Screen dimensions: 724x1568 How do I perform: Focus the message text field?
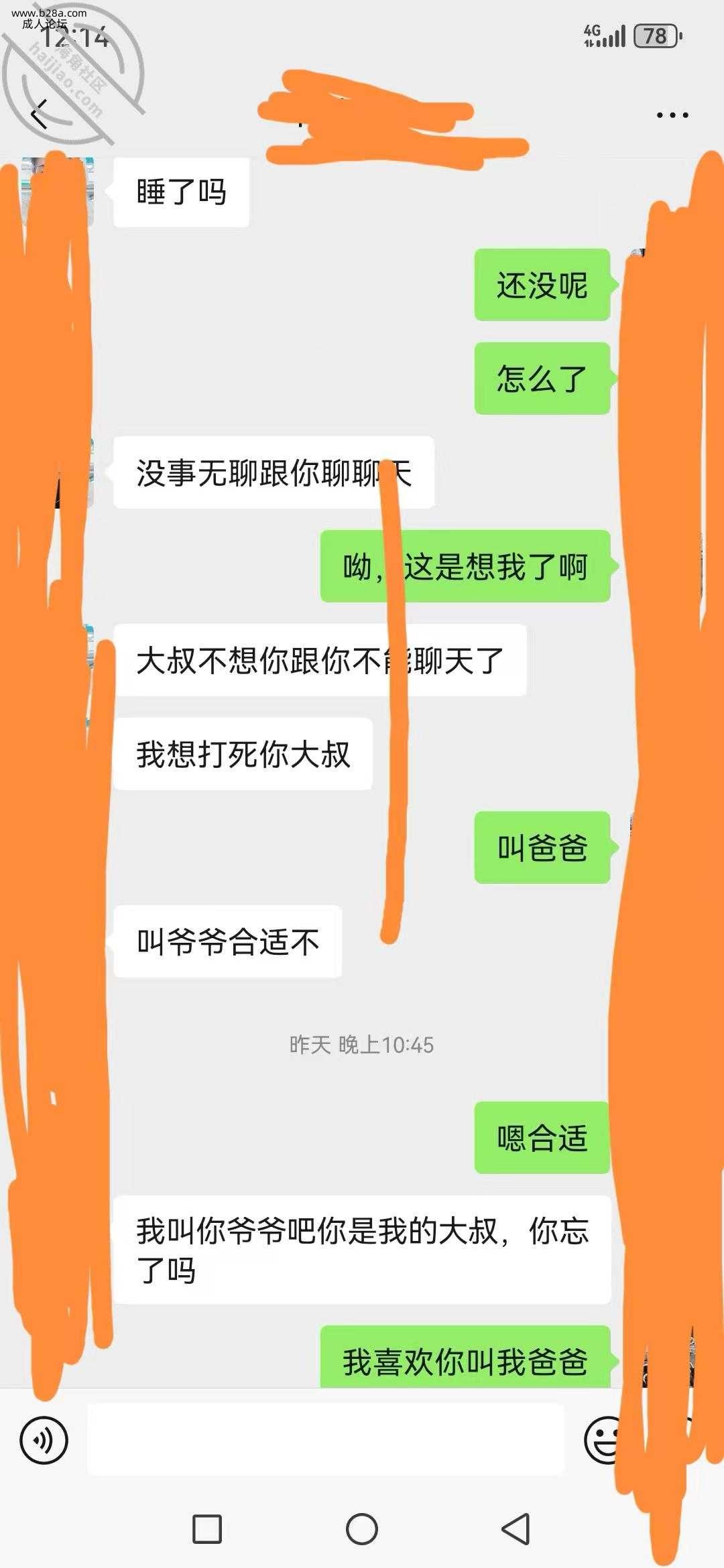(x=326, y=1439)
